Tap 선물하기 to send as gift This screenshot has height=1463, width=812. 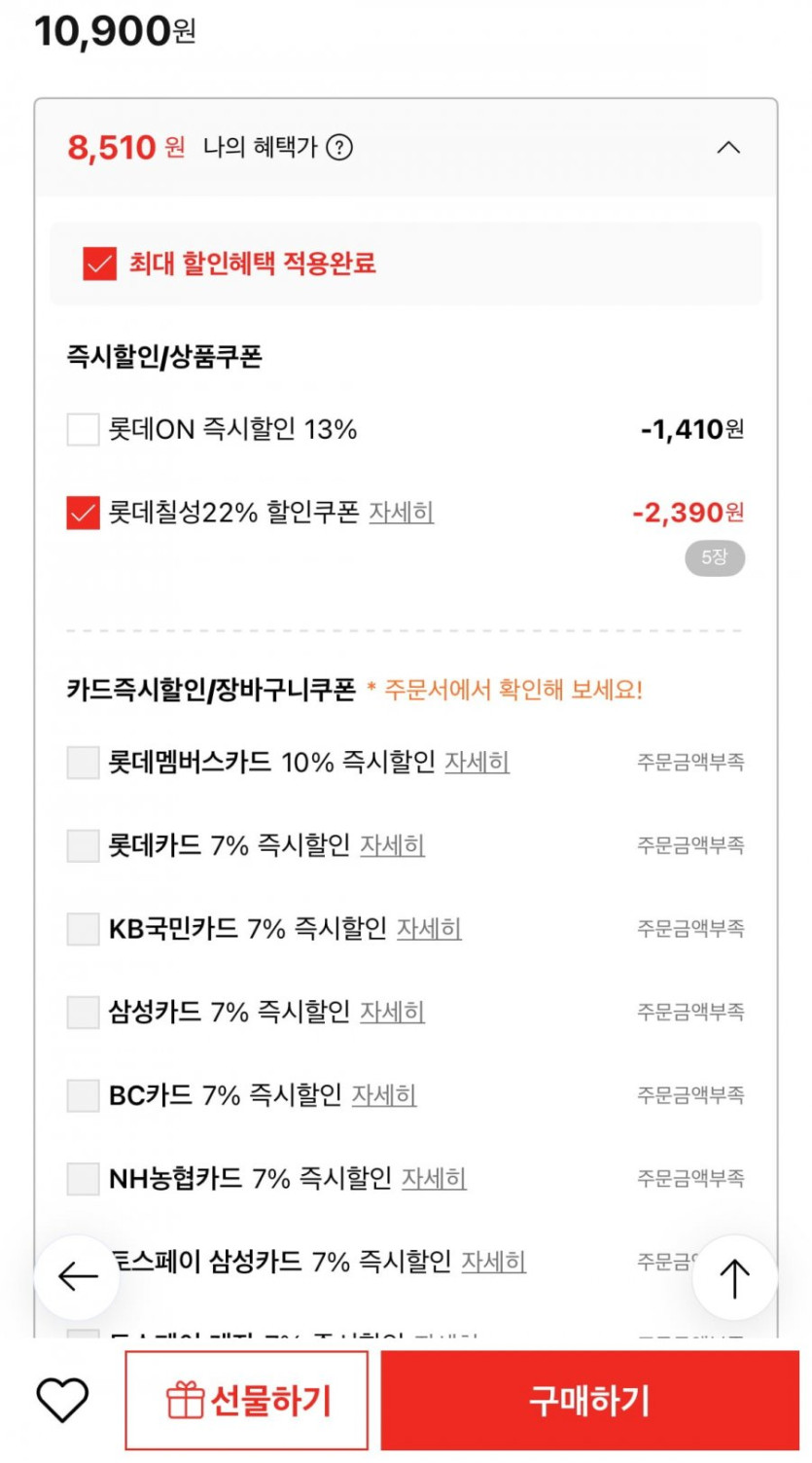click(x=247, y=1401)
